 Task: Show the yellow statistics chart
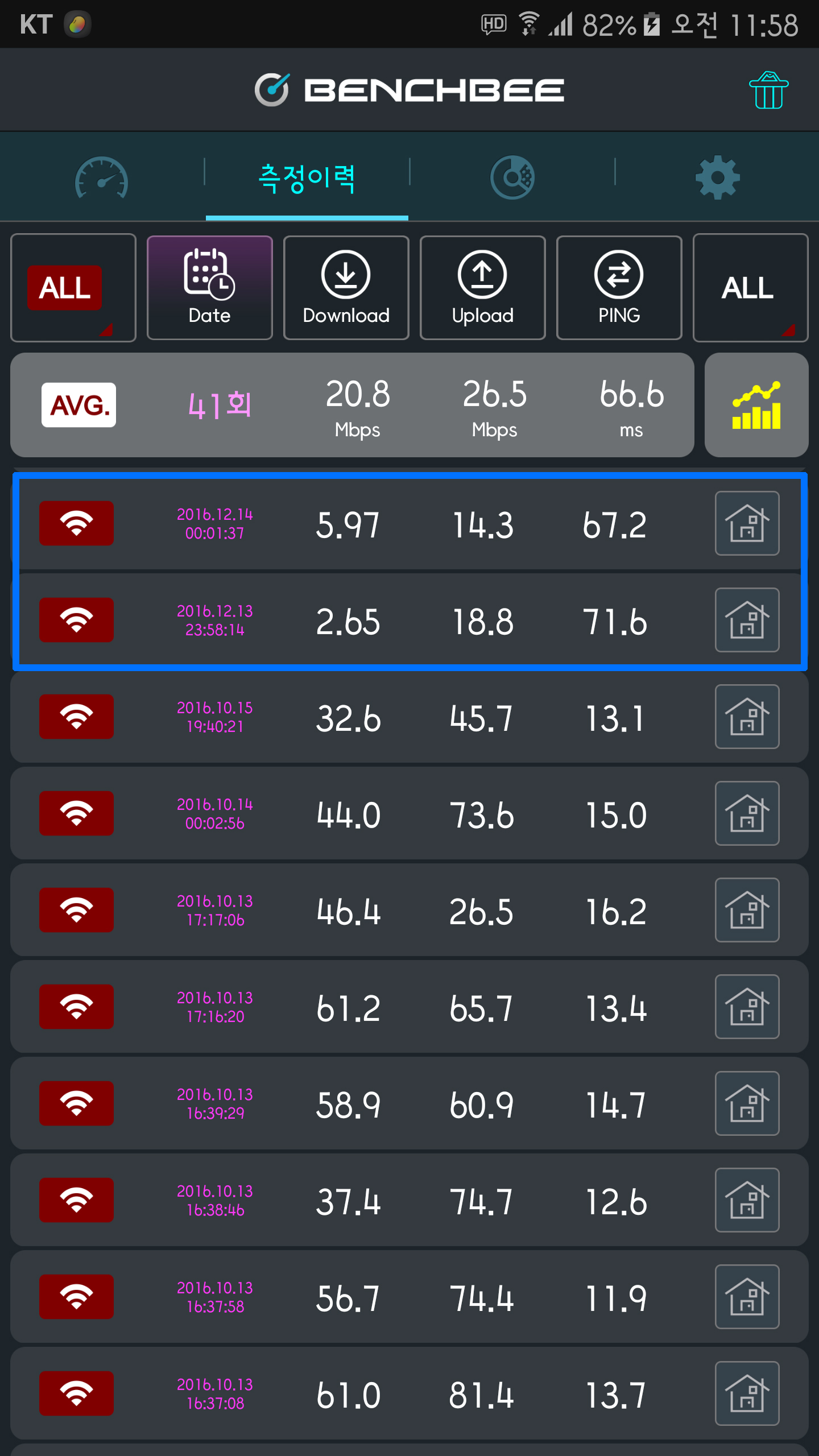[x=756, y=405]
